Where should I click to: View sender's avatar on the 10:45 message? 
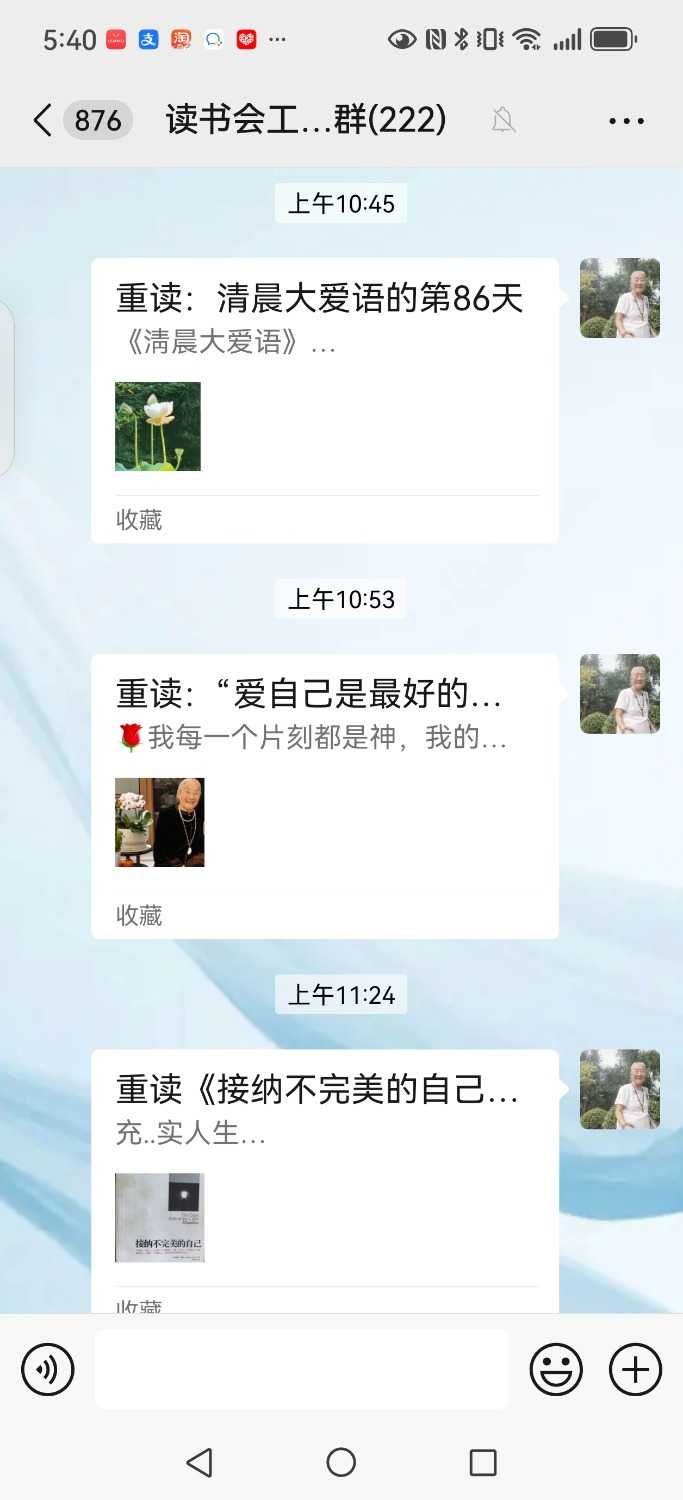pyautogui.click(x=620, y=298)
